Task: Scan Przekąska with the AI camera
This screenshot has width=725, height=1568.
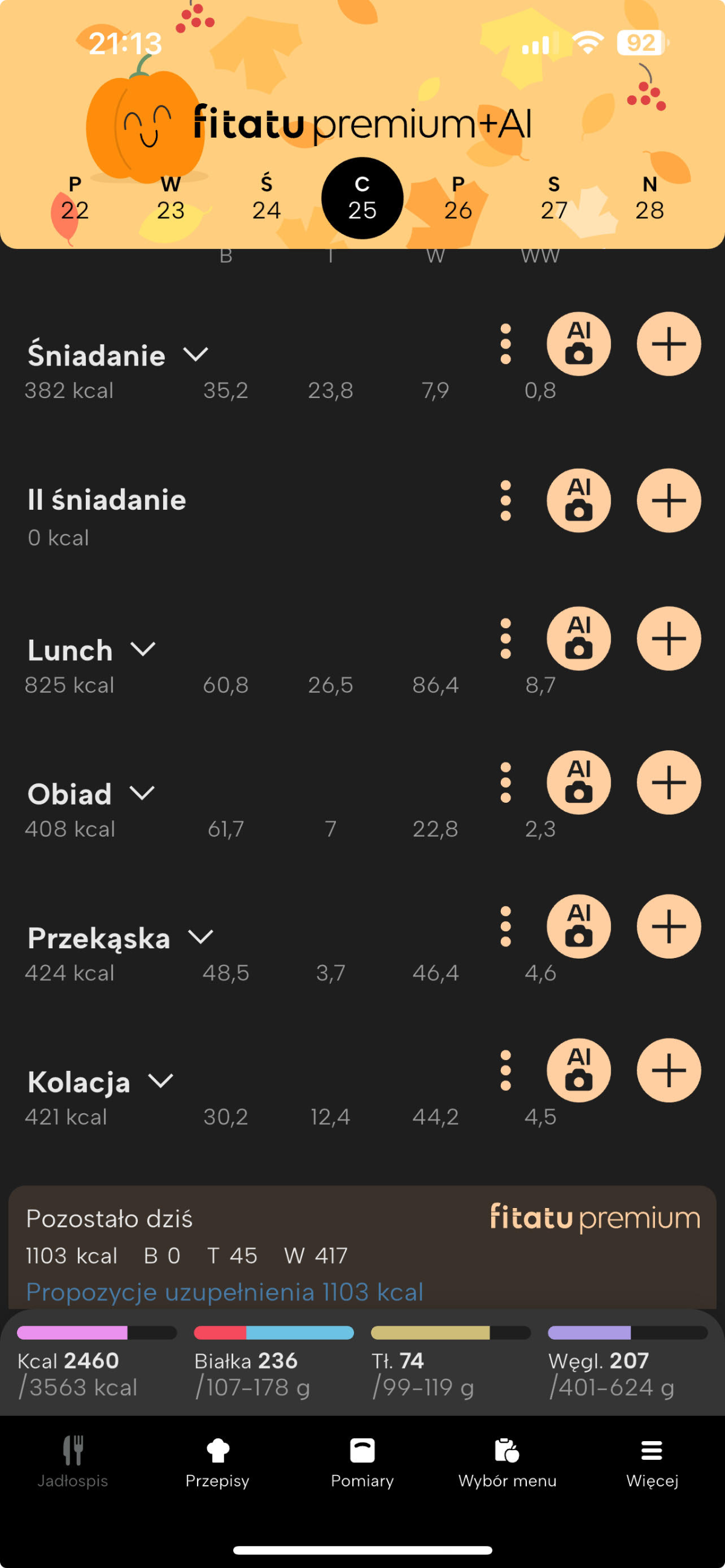Action: (578, 927)
